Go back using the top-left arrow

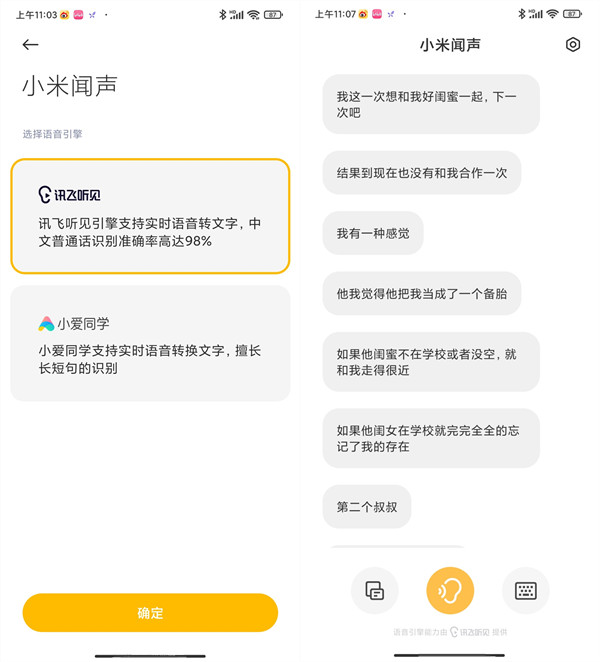pyautogui.click(x=30, y=44)
